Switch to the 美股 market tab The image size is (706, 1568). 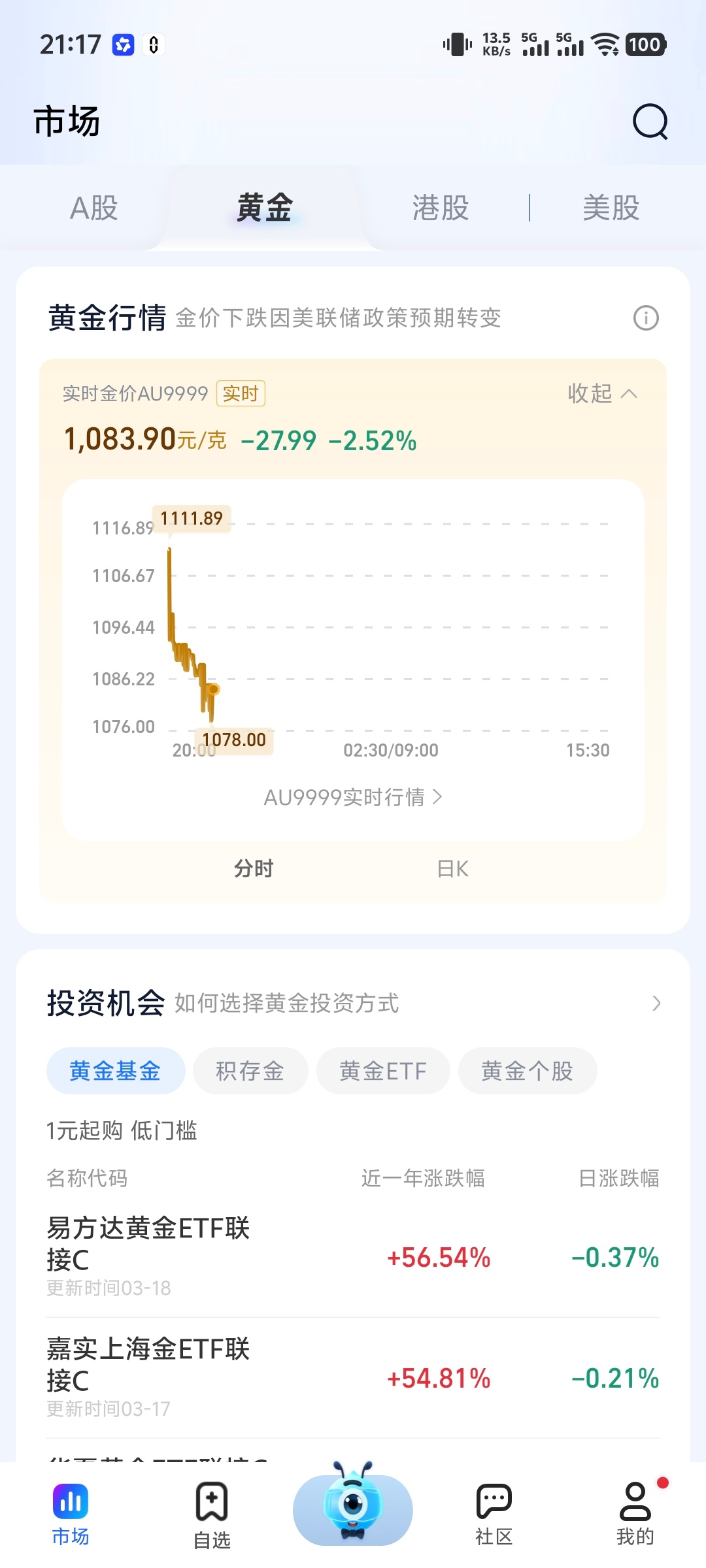(613, 208)
